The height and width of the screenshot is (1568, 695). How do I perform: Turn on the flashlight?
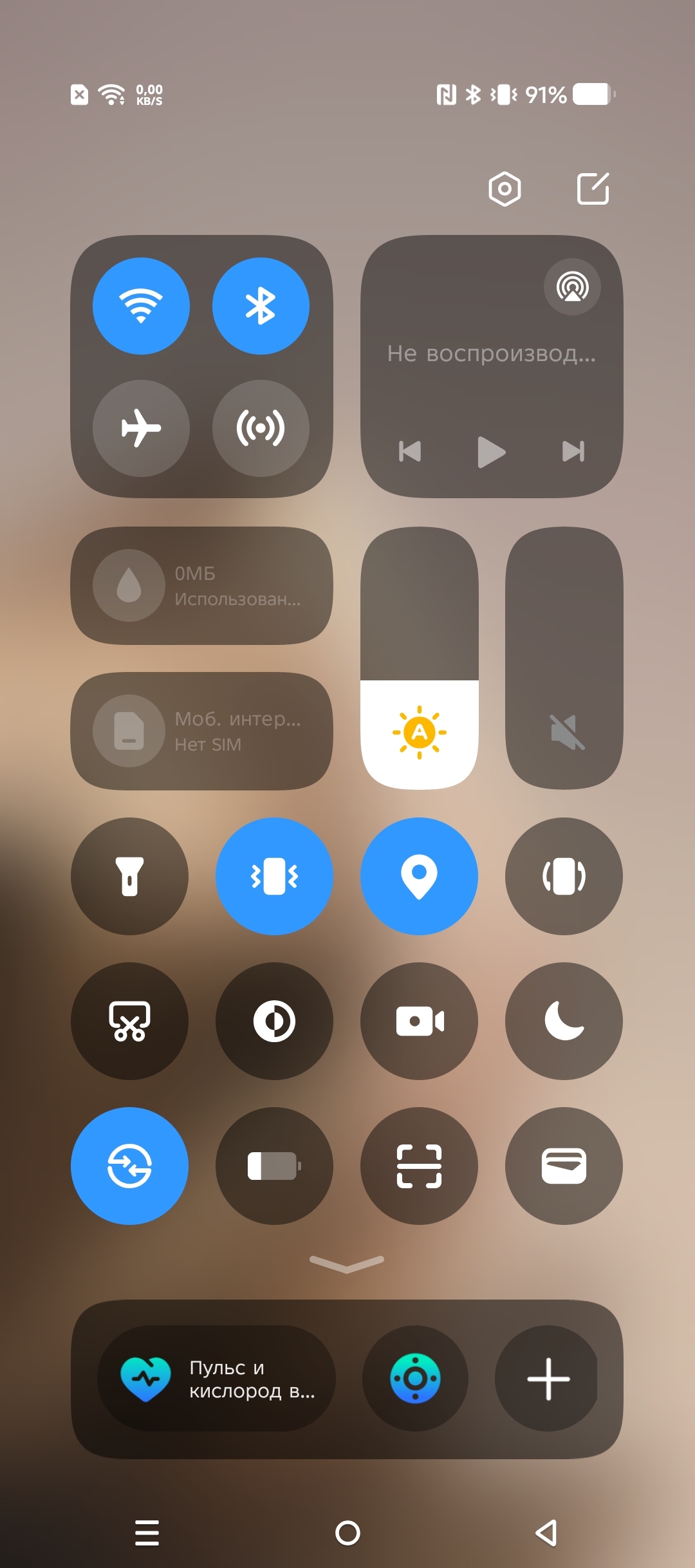pyautogui.click(x=129, y=876)
